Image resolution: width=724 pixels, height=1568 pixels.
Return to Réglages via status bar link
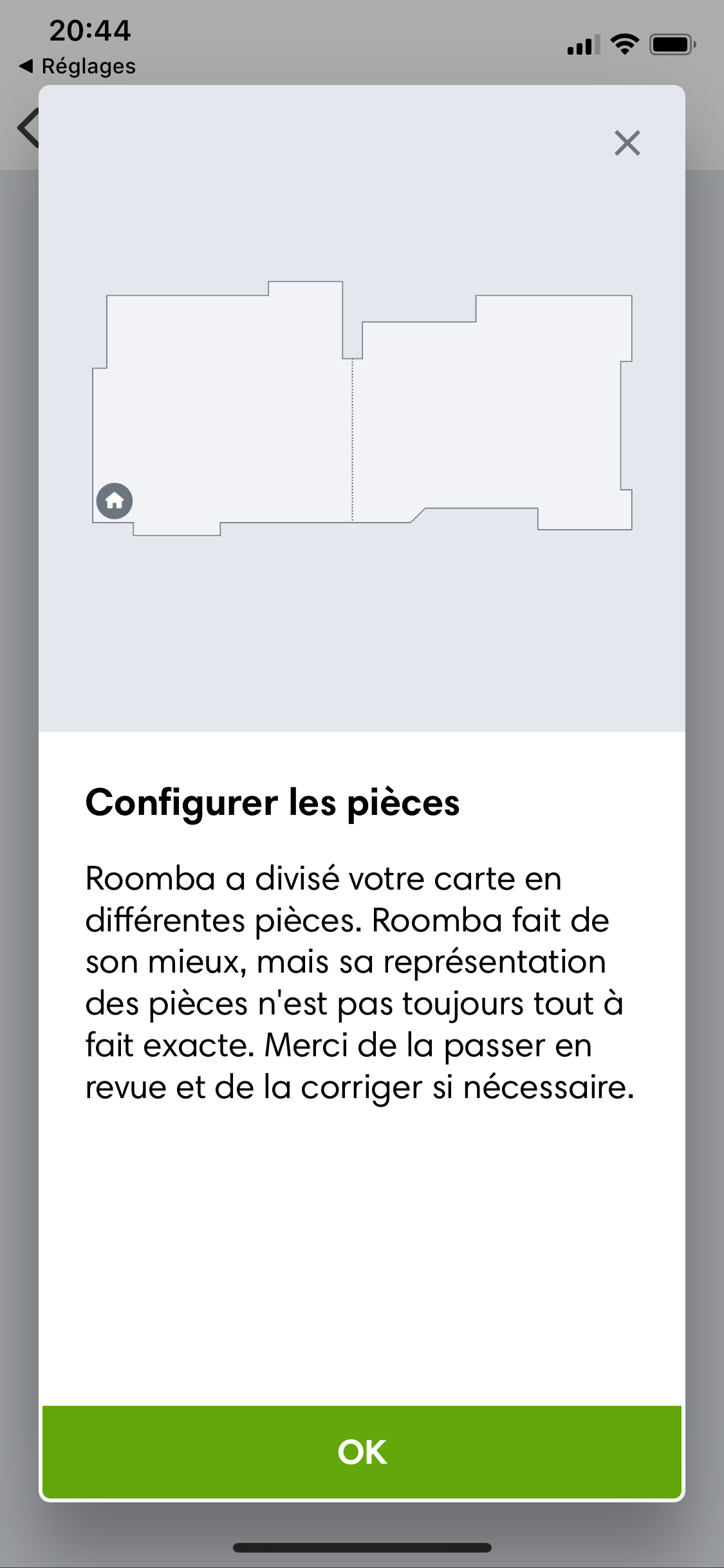77,66
